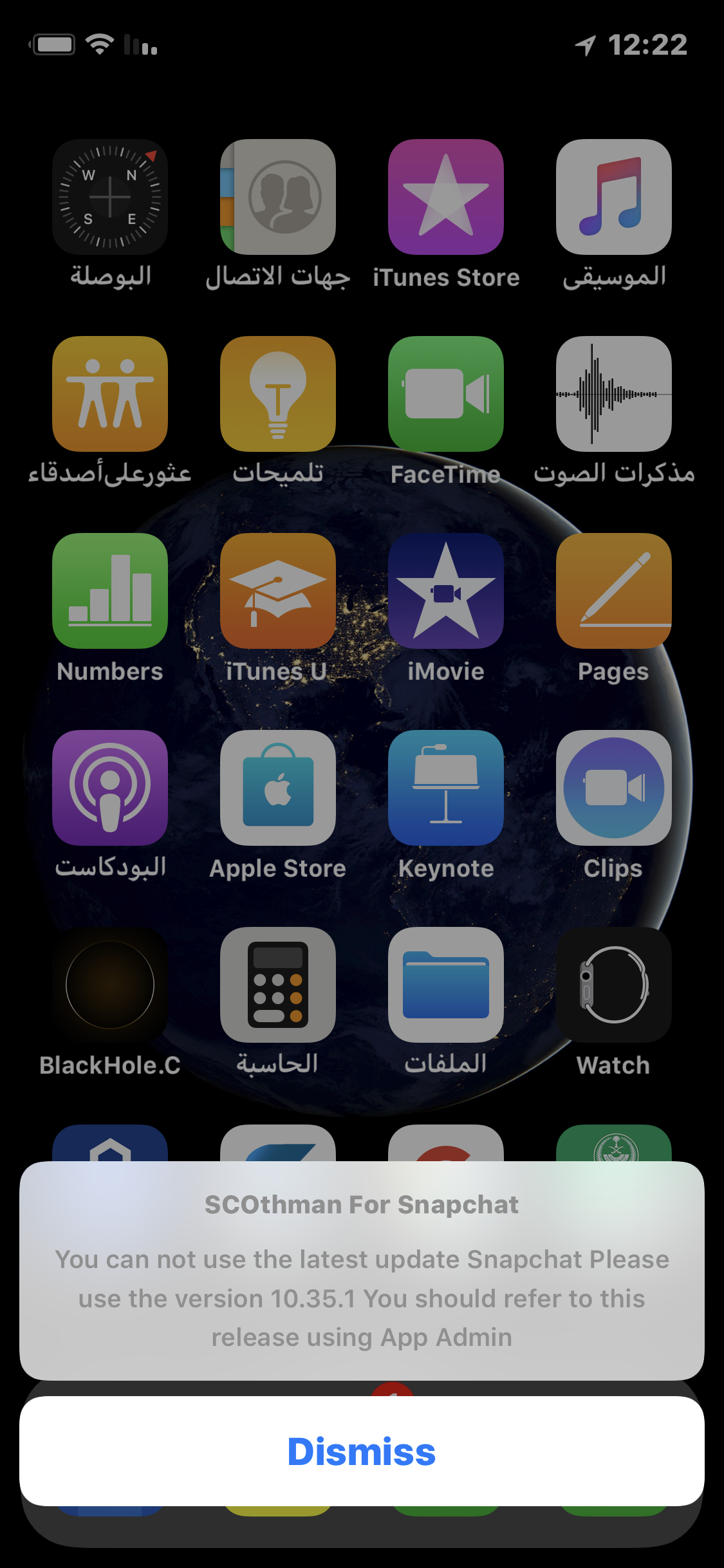Open the iTunes Store app

tap(445, 197)
